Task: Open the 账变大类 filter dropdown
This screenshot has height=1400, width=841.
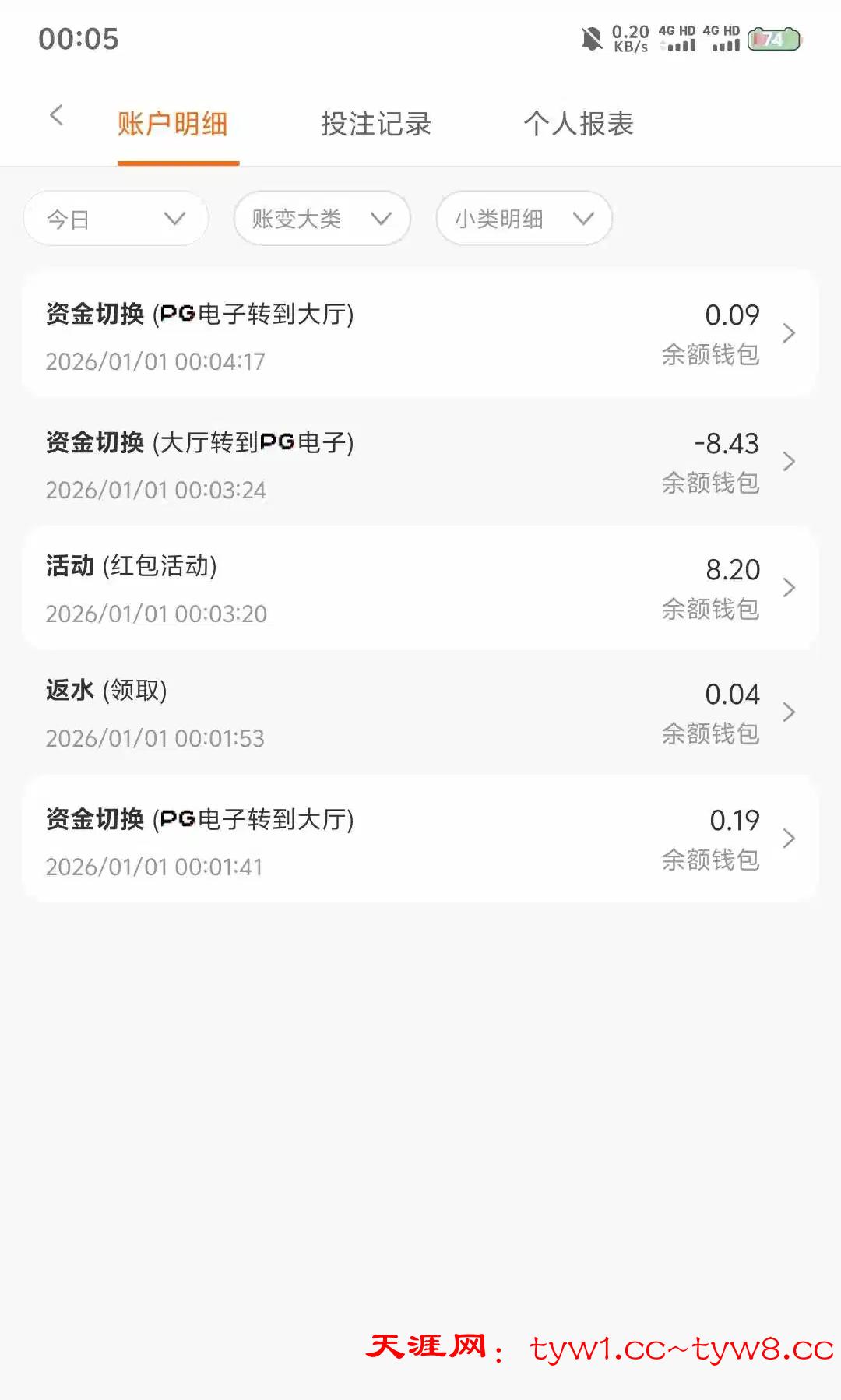Action: 322,219
